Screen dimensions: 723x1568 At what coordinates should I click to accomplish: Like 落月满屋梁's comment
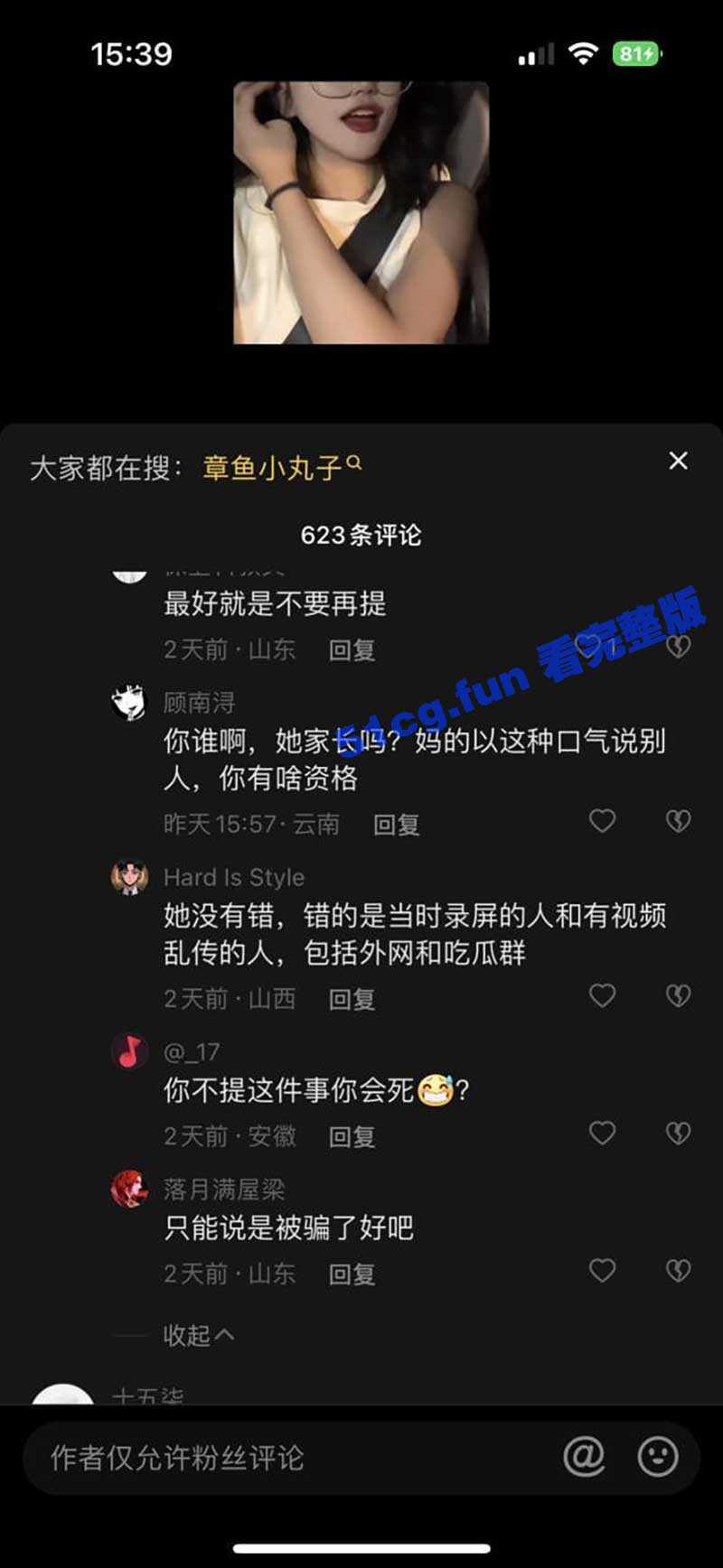(602, 1271)
